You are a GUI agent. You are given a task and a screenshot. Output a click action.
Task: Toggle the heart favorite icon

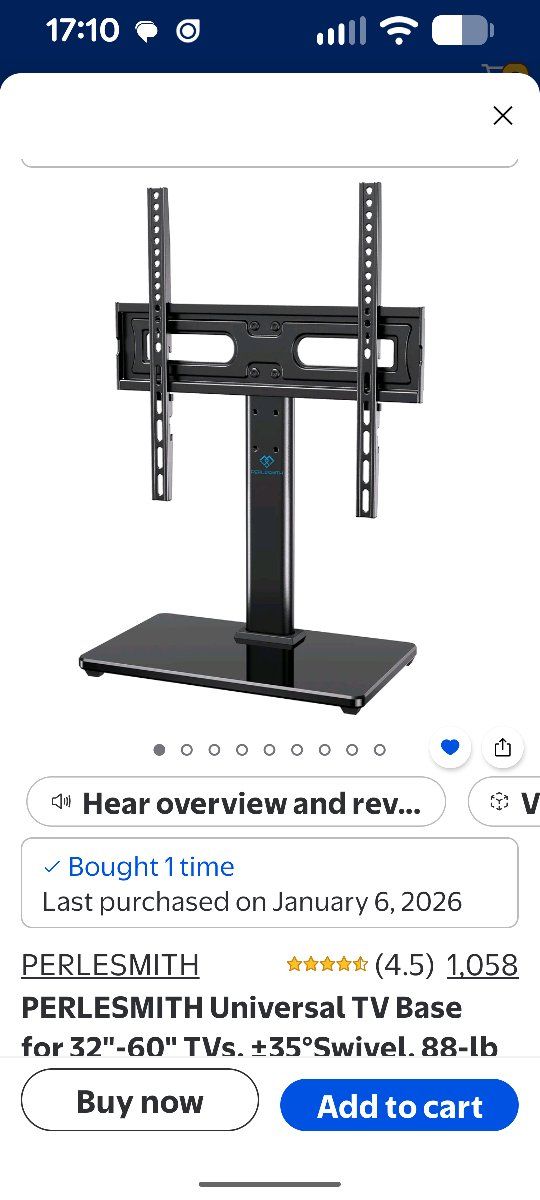[x=450, y=747]
